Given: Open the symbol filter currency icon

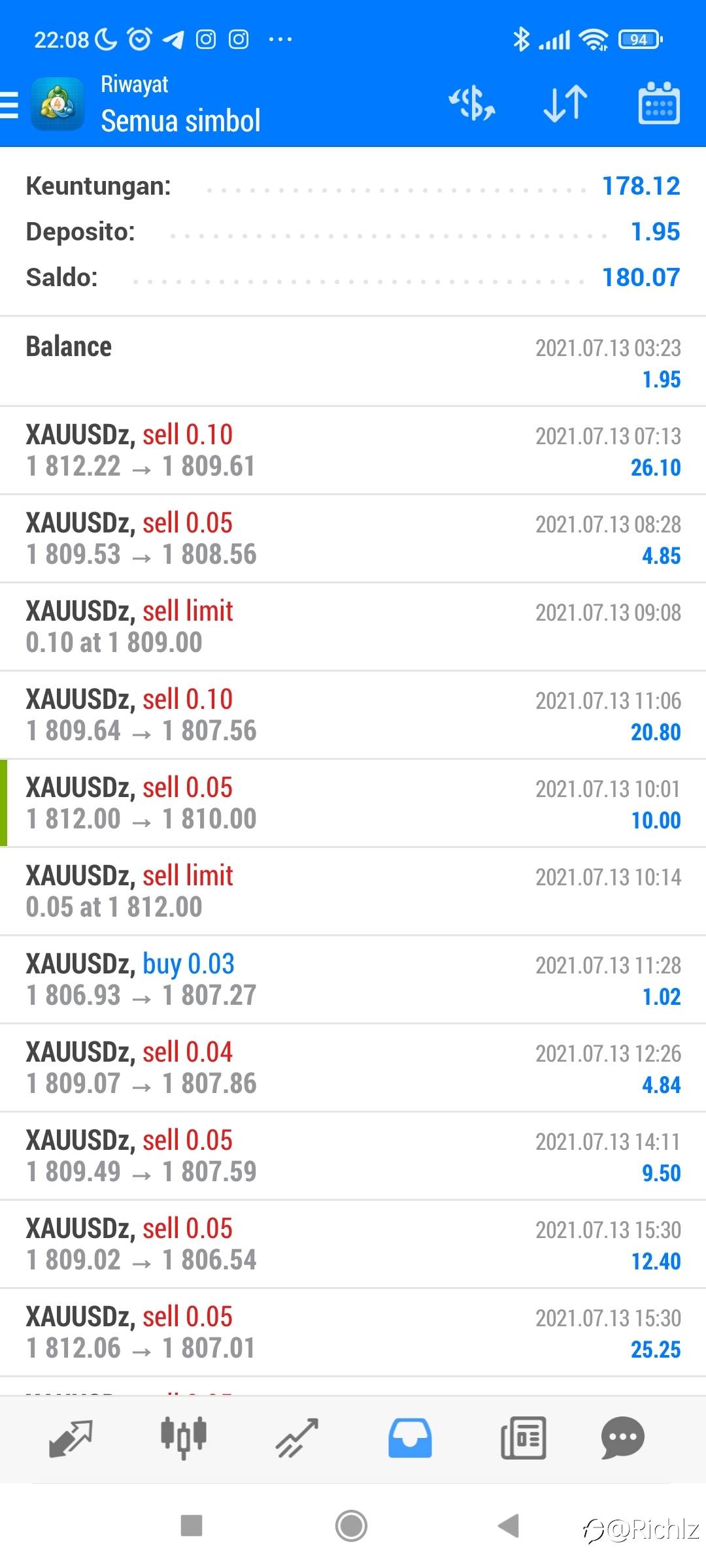Looking at the screenshot, I should 471,104.
